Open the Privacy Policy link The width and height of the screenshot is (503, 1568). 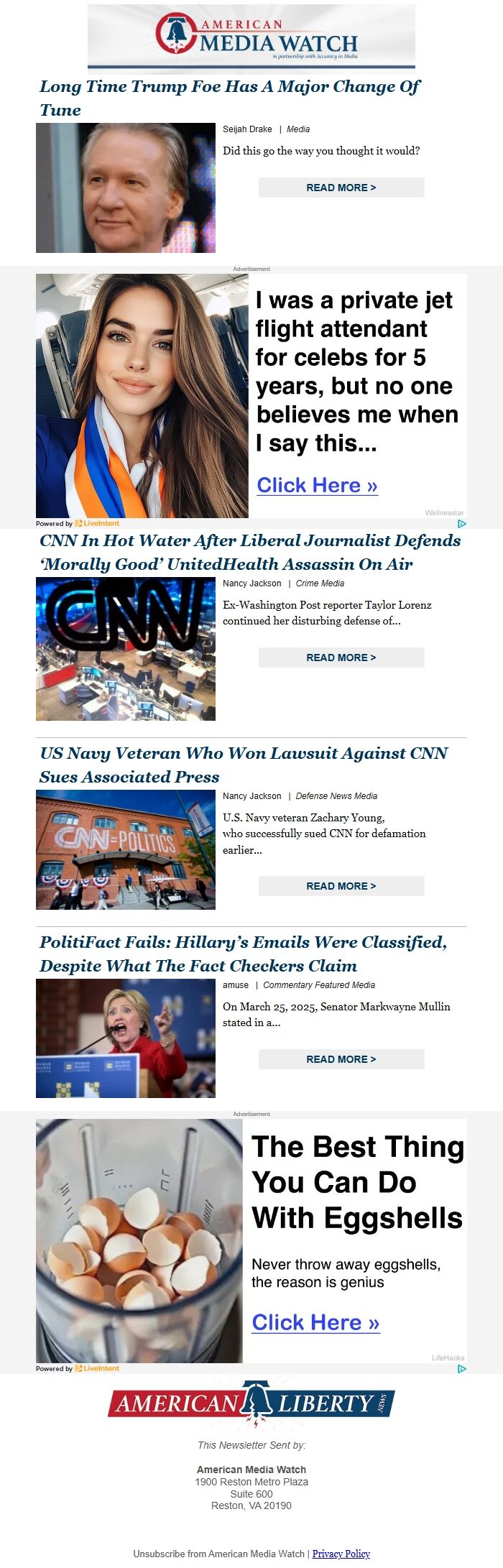point(341,1554)
